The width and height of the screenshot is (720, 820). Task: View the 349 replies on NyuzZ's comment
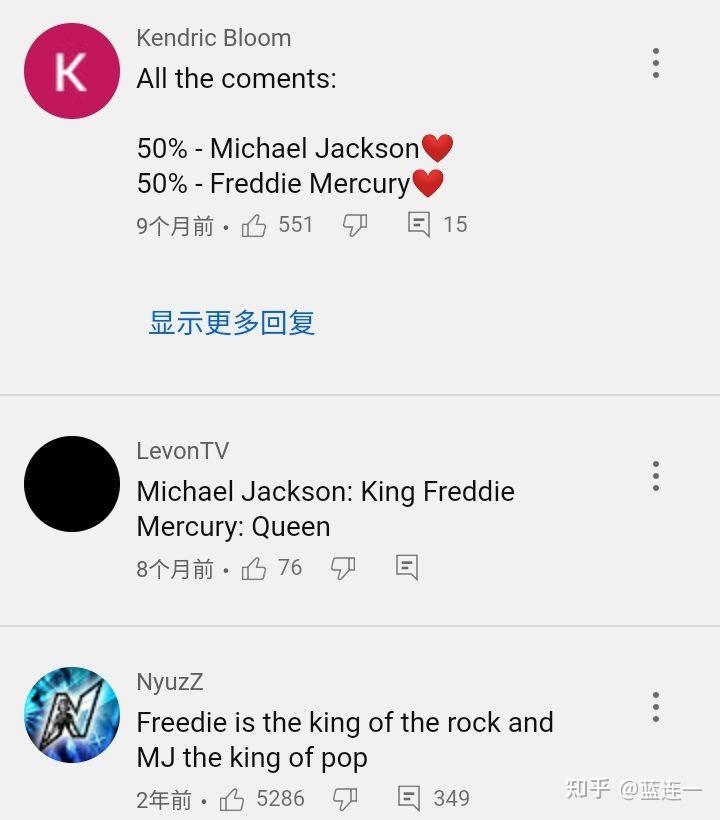[x=409, y=798]
